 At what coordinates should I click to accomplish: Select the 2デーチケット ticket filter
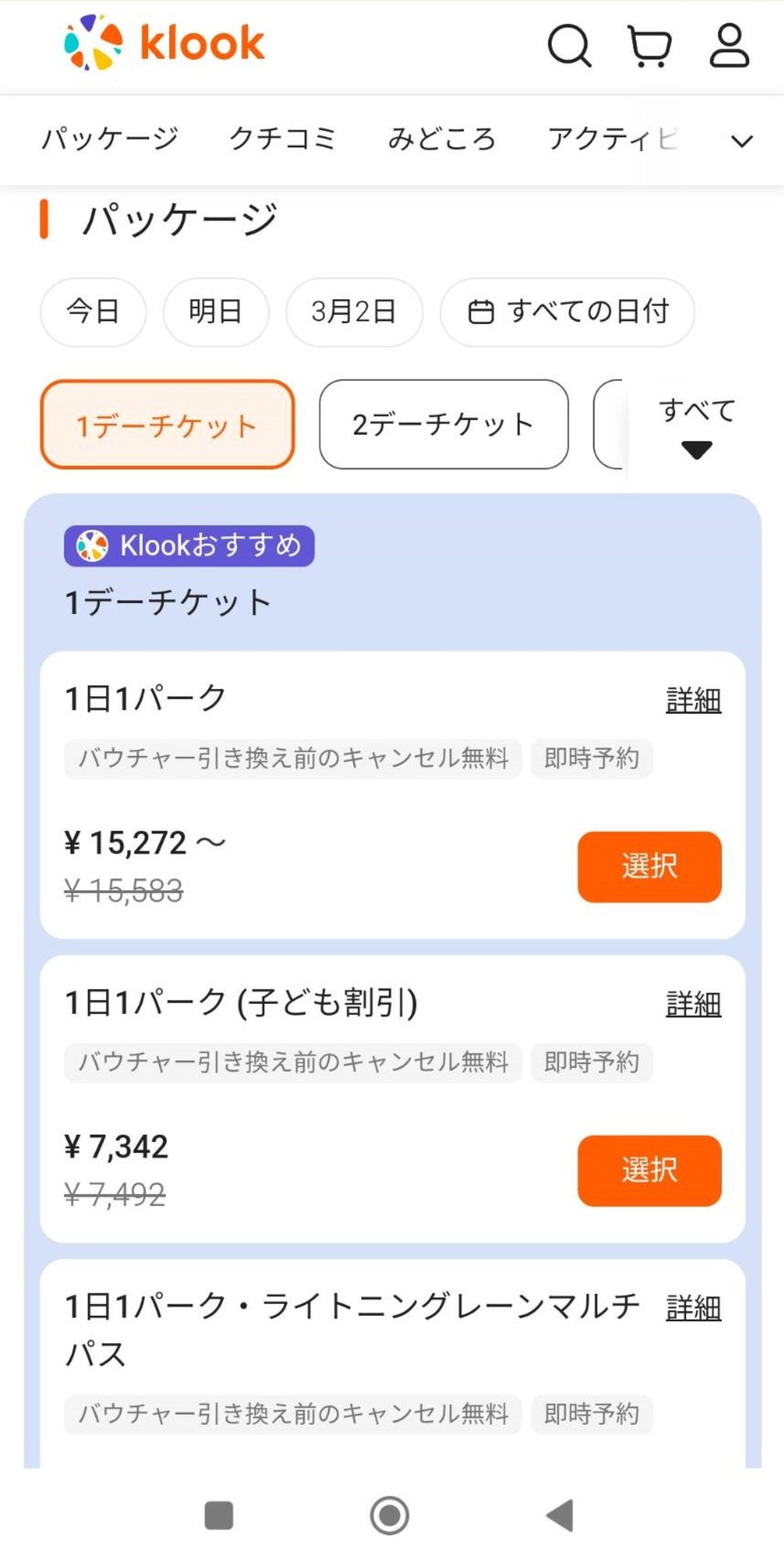click(443, 423)
